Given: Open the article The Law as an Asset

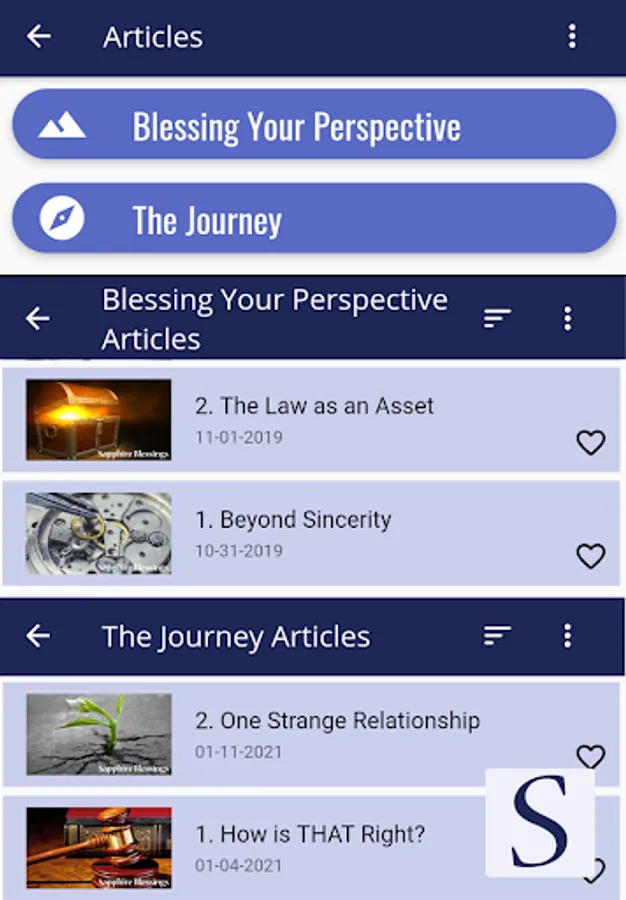Looking at the screenshot, I should (x=314, y=406).
